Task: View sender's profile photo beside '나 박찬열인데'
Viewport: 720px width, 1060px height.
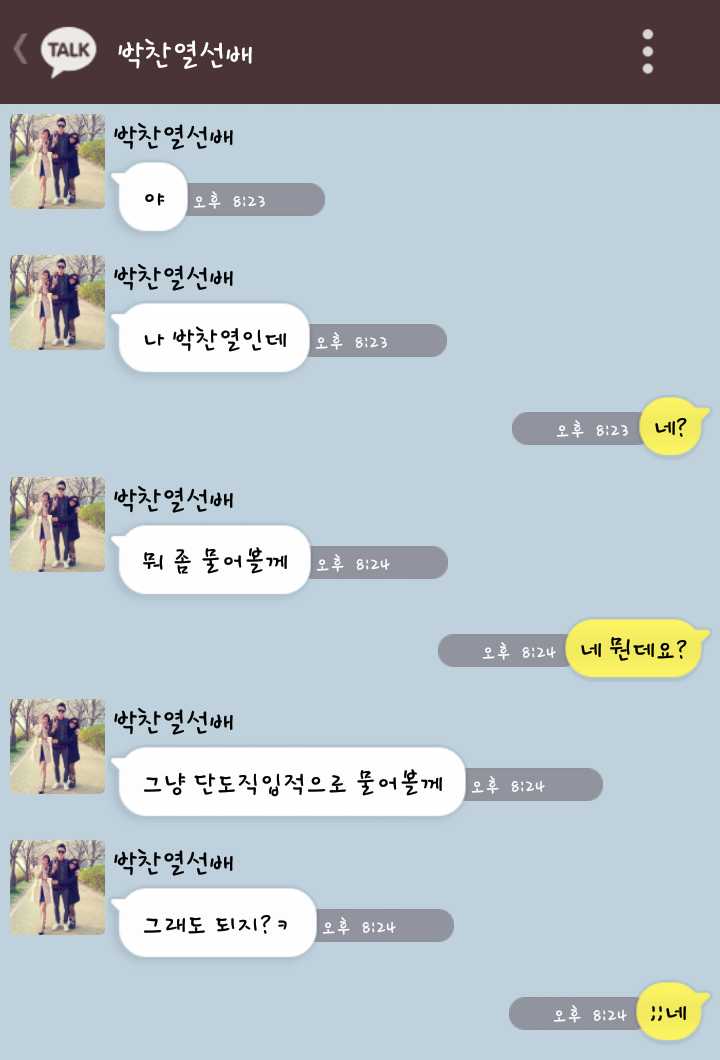Action: pos(58,303)
